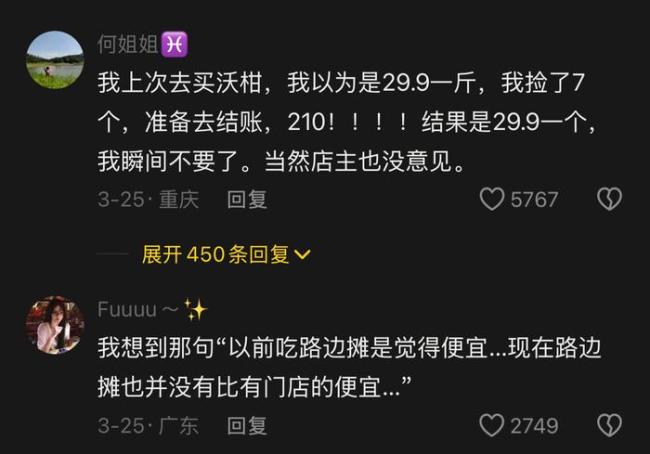The image size is (650, 454).
Task: Reply to Fuuuu's comment
Action: tap(247, 426)
